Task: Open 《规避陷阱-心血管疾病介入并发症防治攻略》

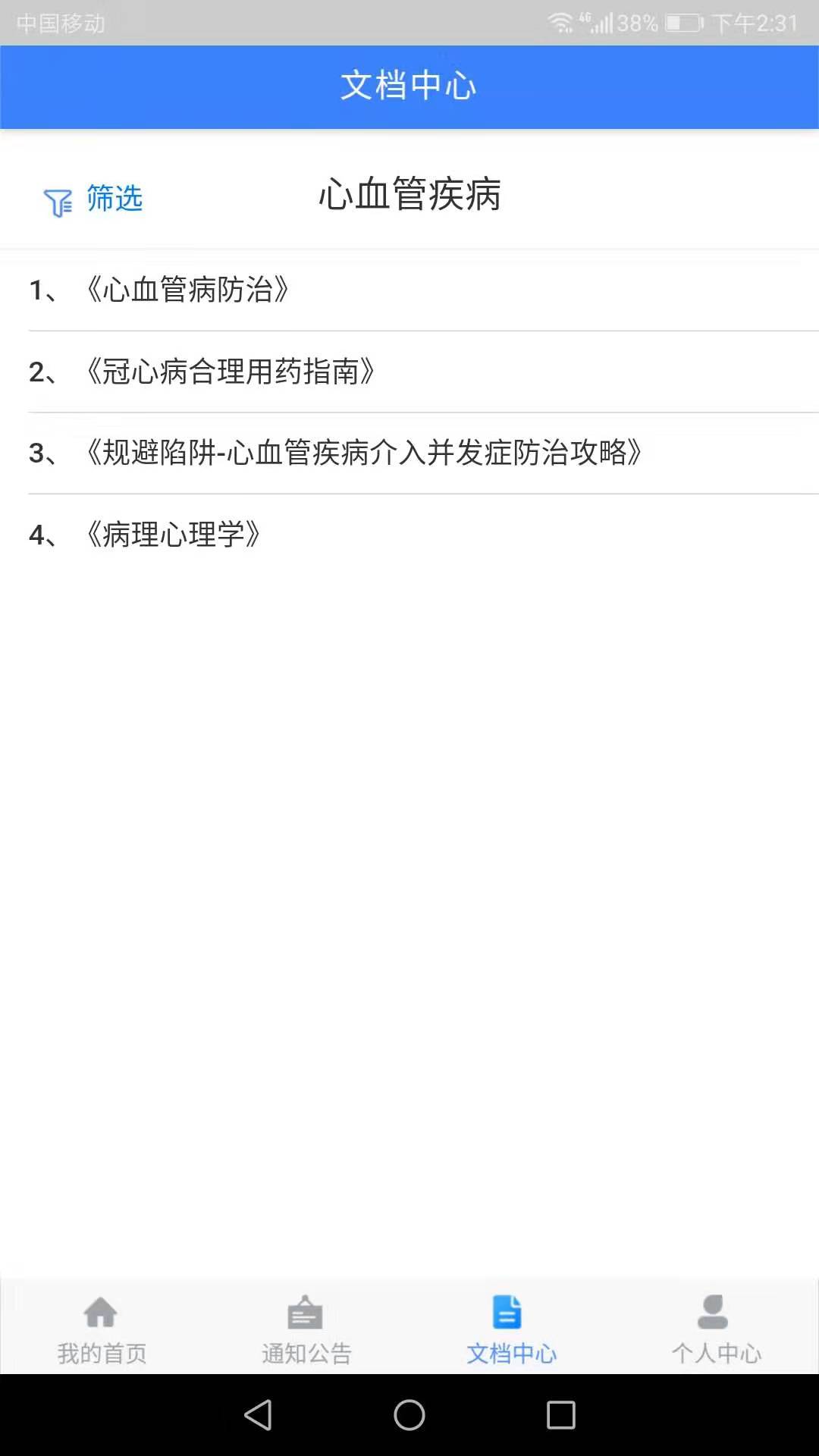Action: 364,453
